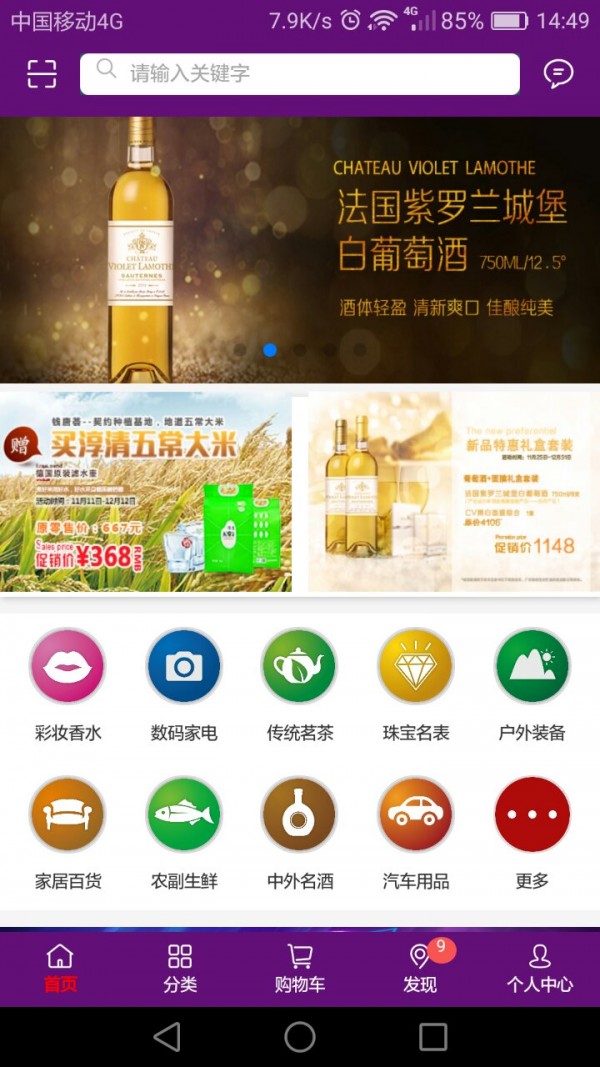600x1067 pixels.
Task: Open the messages chat icon
Action: [558, 74]
